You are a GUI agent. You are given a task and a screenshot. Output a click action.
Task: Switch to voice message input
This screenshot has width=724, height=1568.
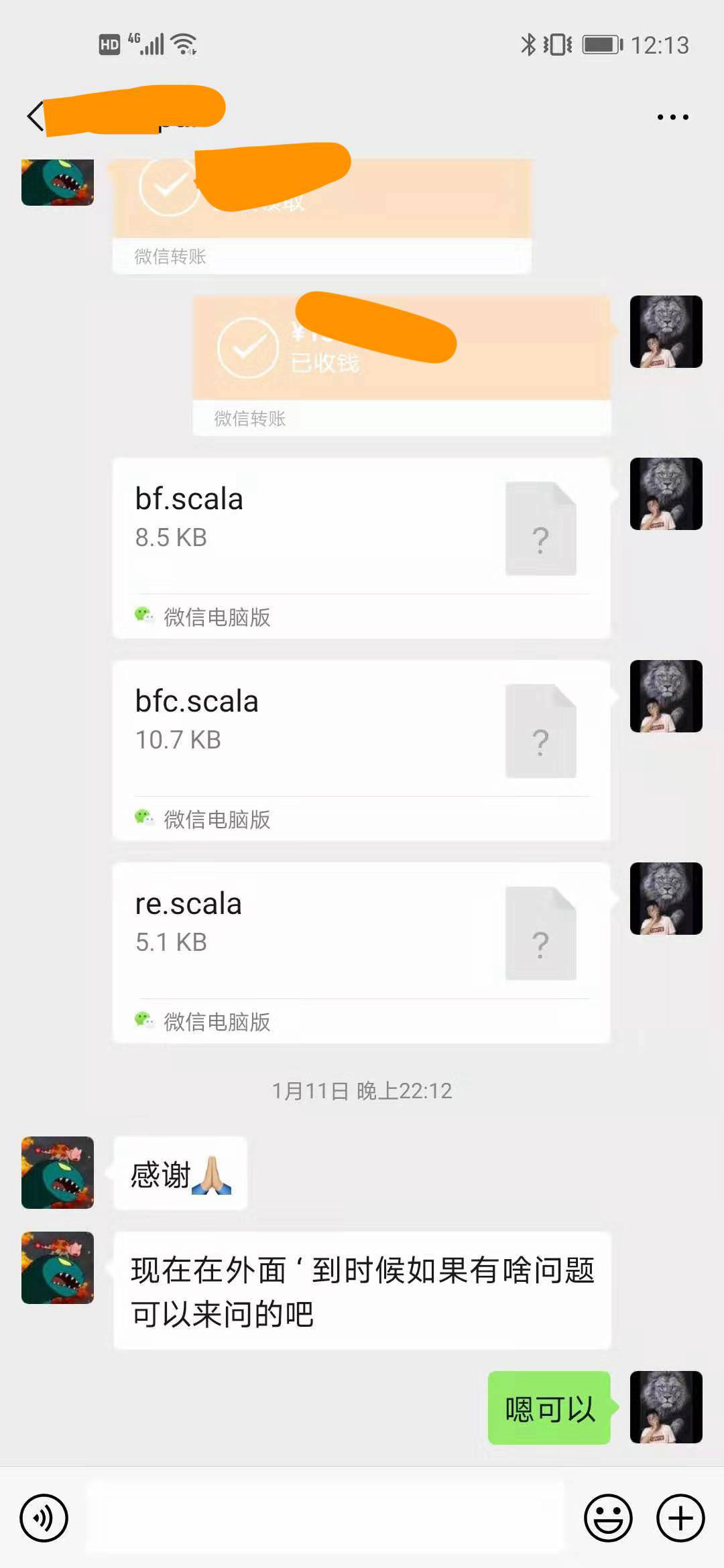[x=44, y=1518]
